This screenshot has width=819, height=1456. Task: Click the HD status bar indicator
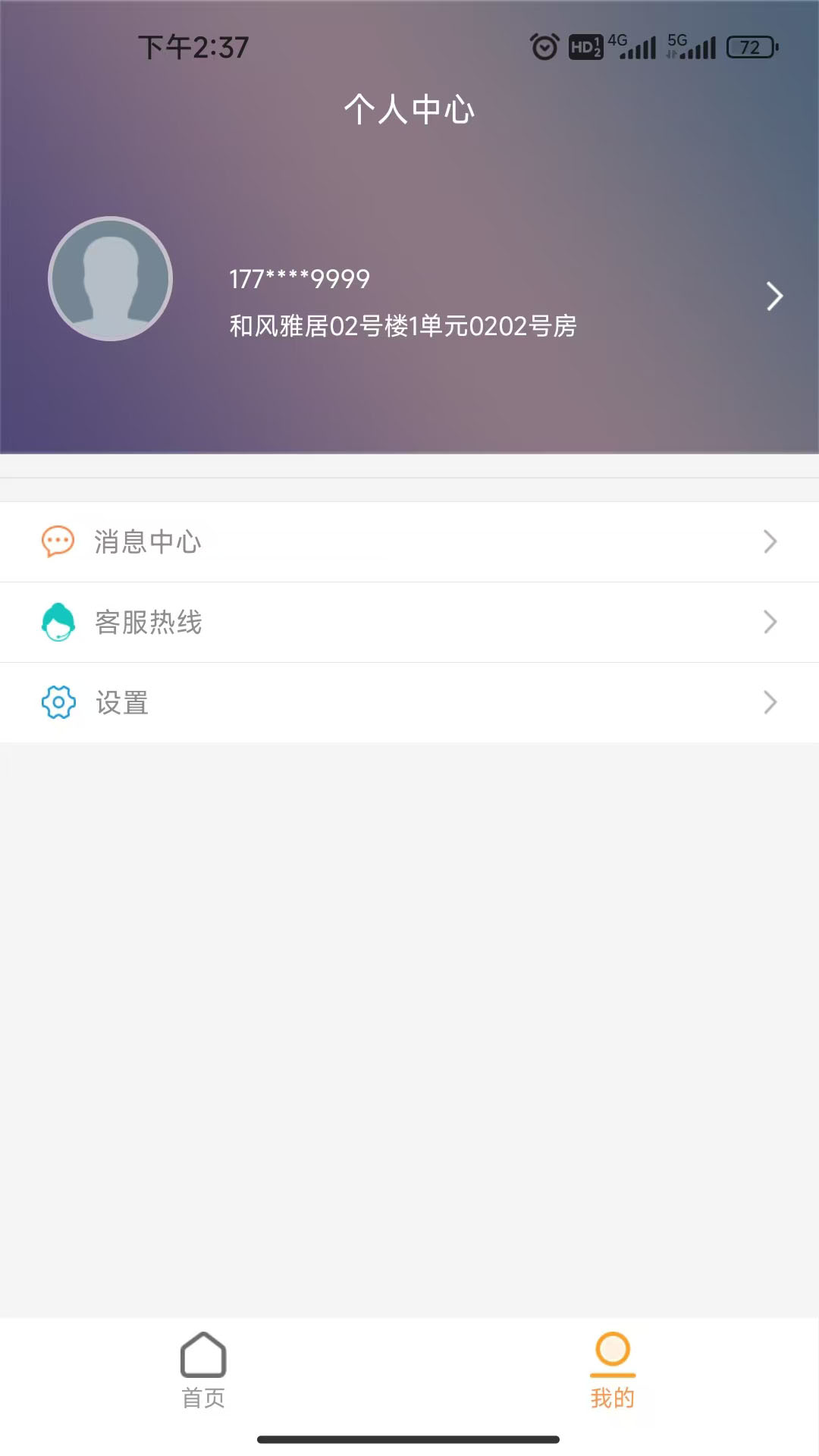tap(585, 47)
